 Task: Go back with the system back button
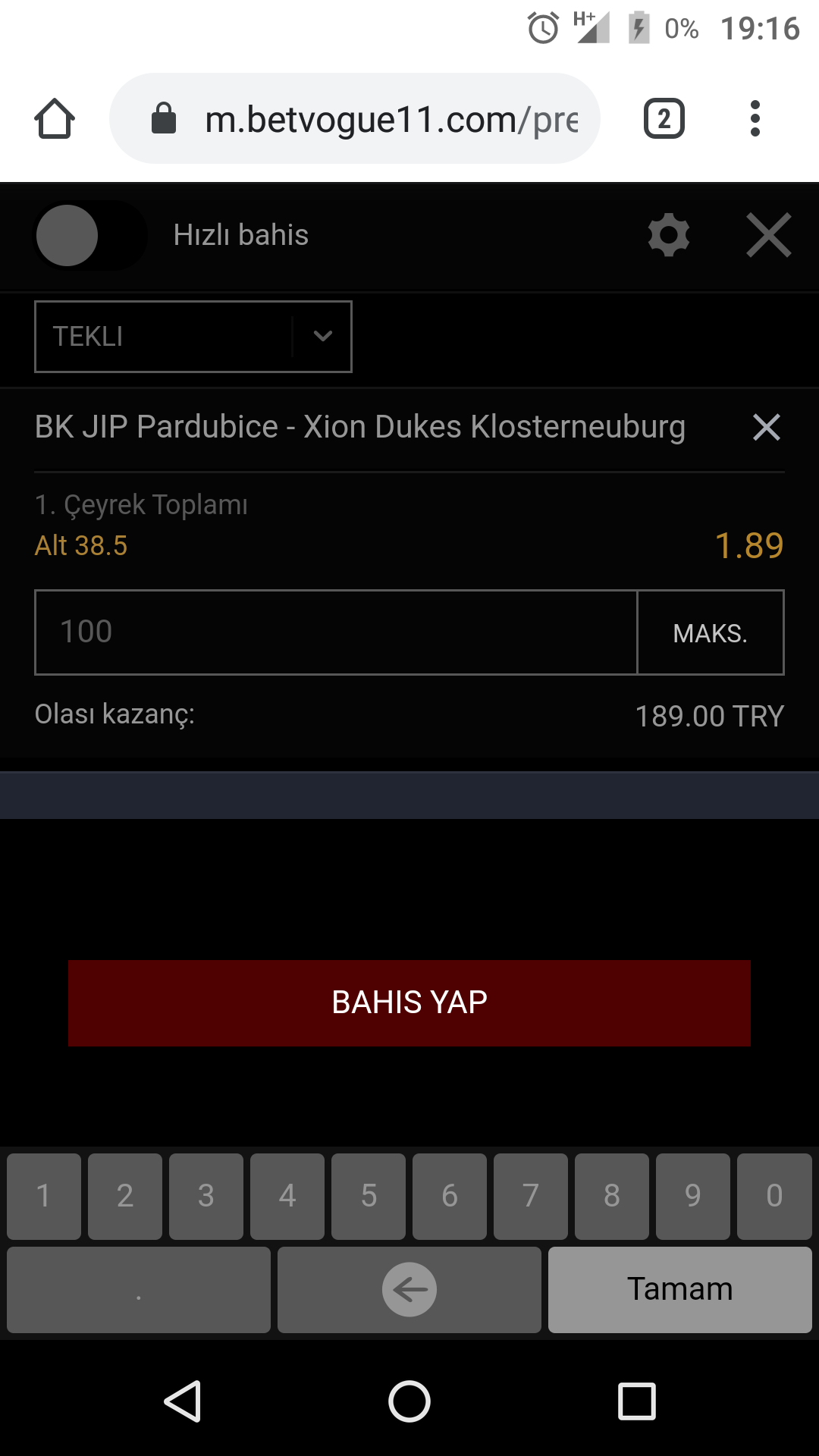(183, 1401)
